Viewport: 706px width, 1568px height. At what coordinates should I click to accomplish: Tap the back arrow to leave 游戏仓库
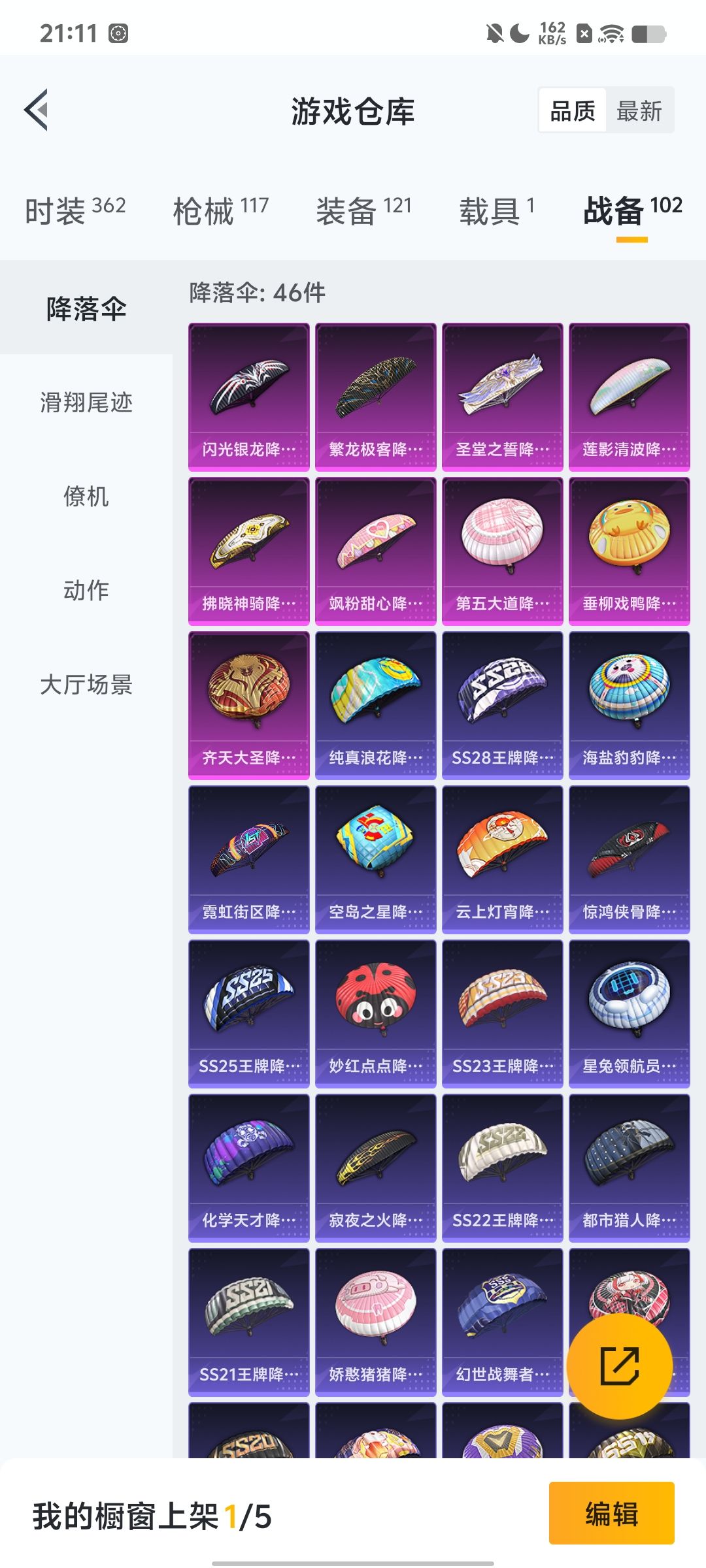[x=37, y=111]
